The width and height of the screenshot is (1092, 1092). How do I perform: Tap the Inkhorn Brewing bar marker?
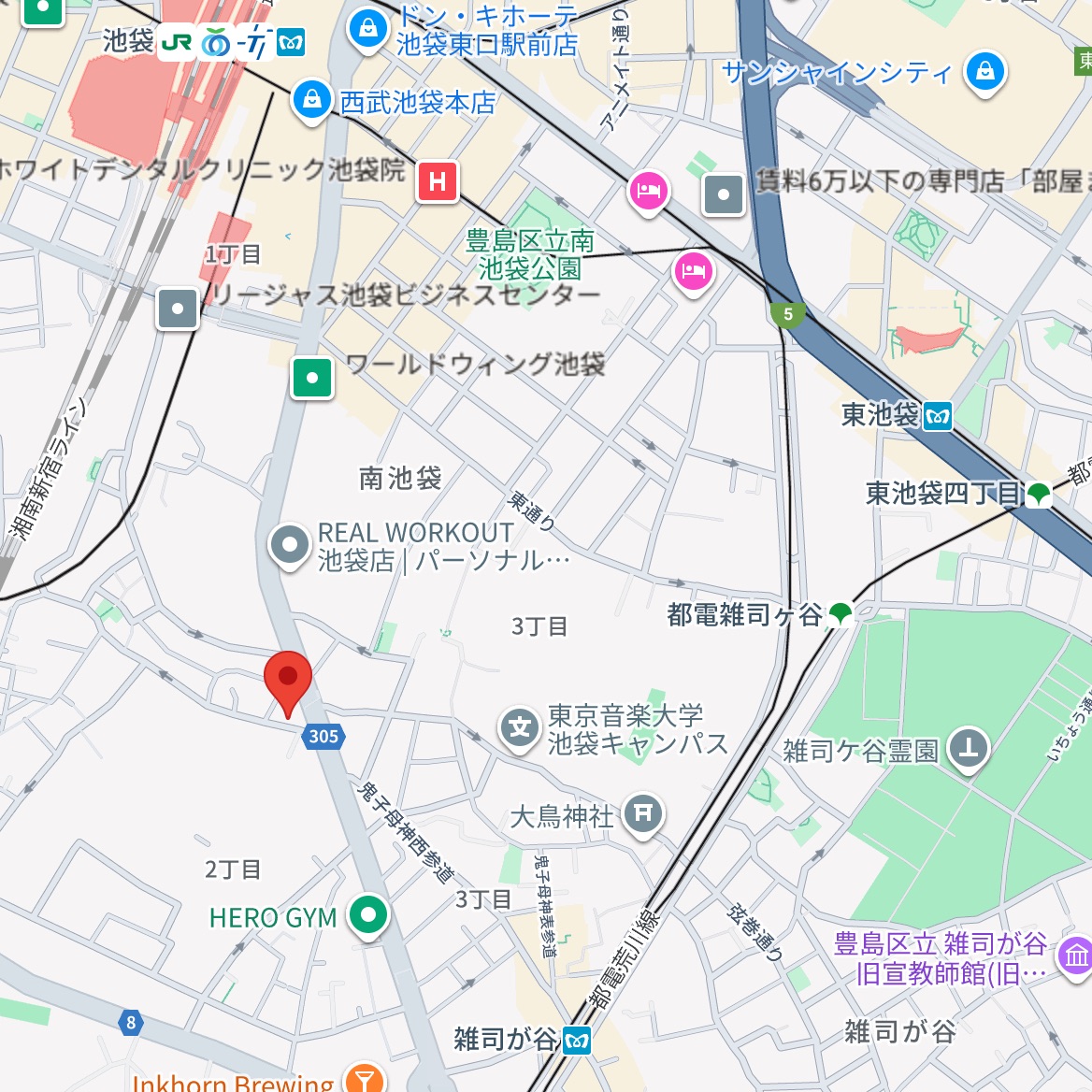[364, 1079]
